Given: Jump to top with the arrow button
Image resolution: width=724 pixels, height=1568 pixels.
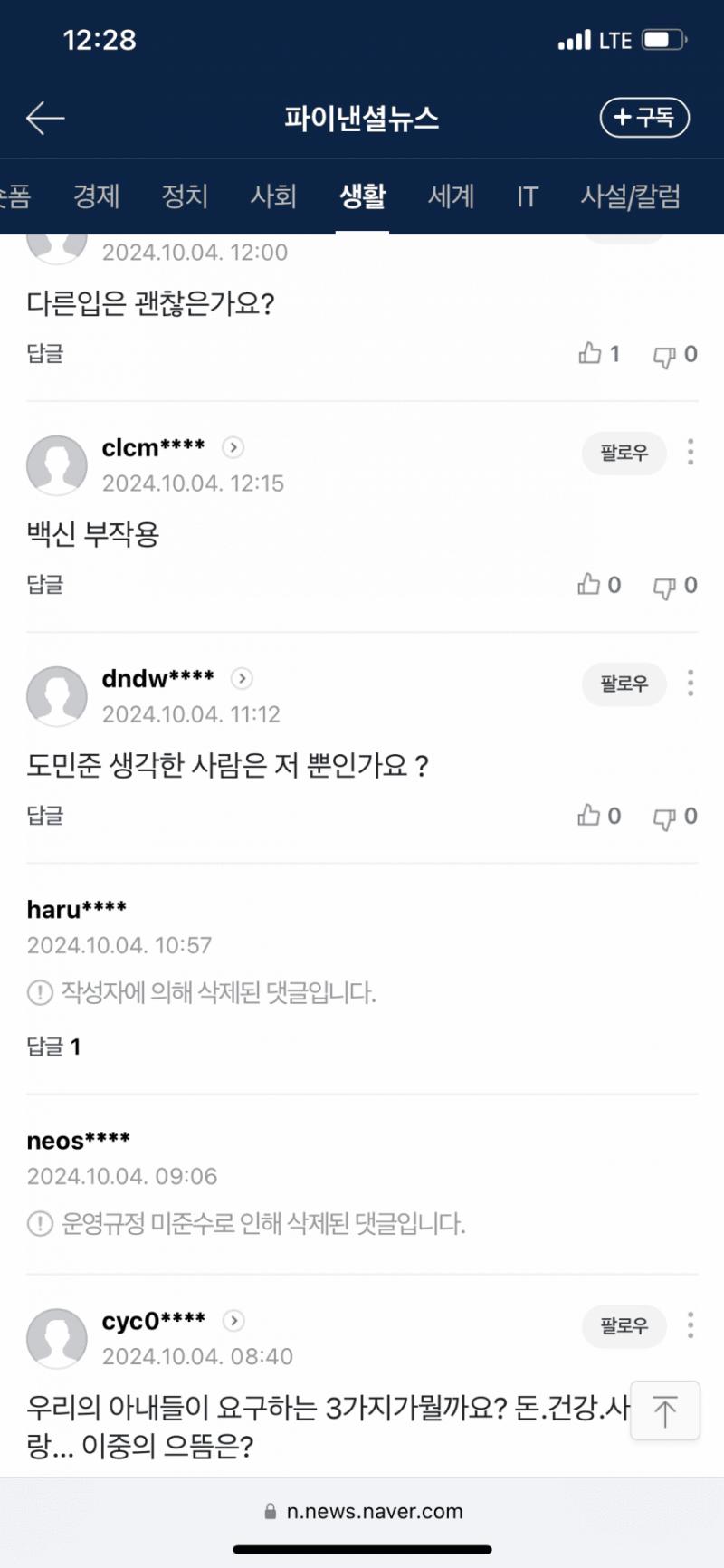Looking at the screenshot, I should click(665, 1410).
